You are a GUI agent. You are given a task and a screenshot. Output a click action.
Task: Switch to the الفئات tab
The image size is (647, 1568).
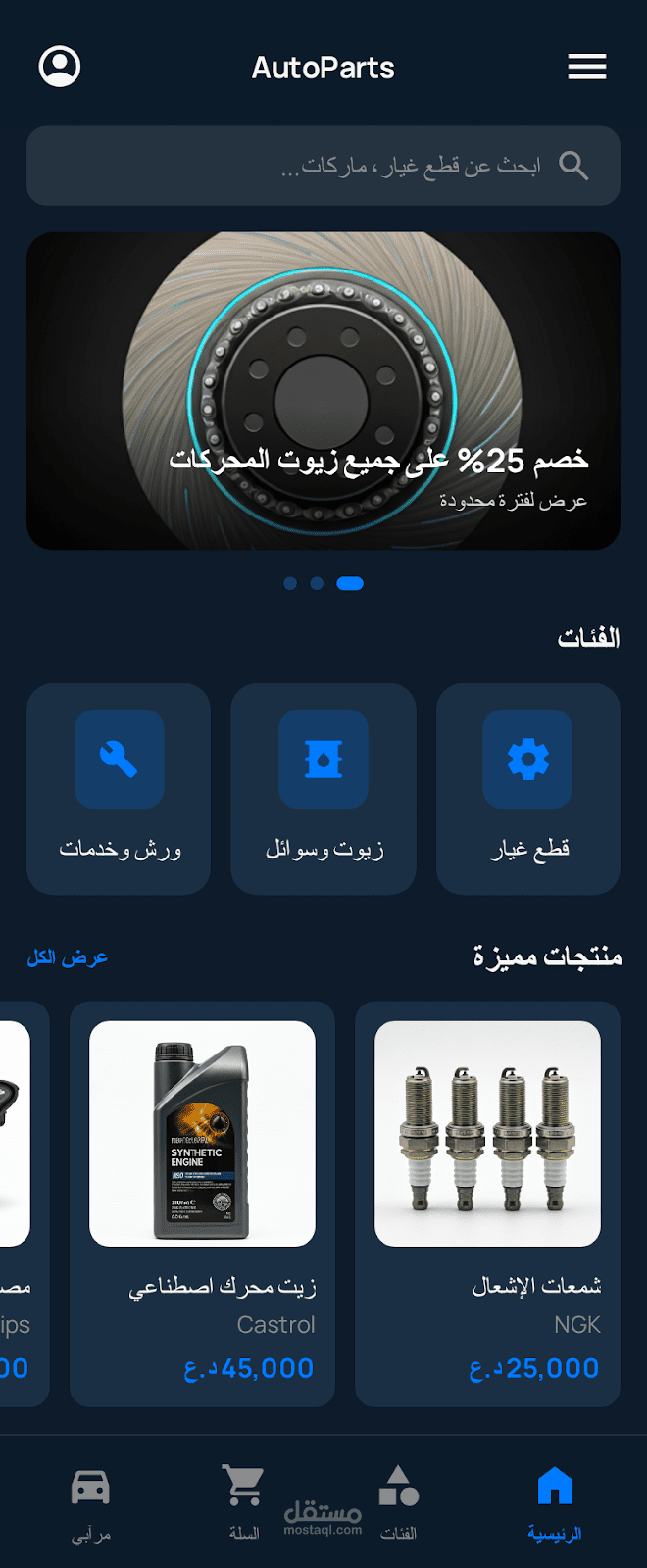coord(399,1502)
